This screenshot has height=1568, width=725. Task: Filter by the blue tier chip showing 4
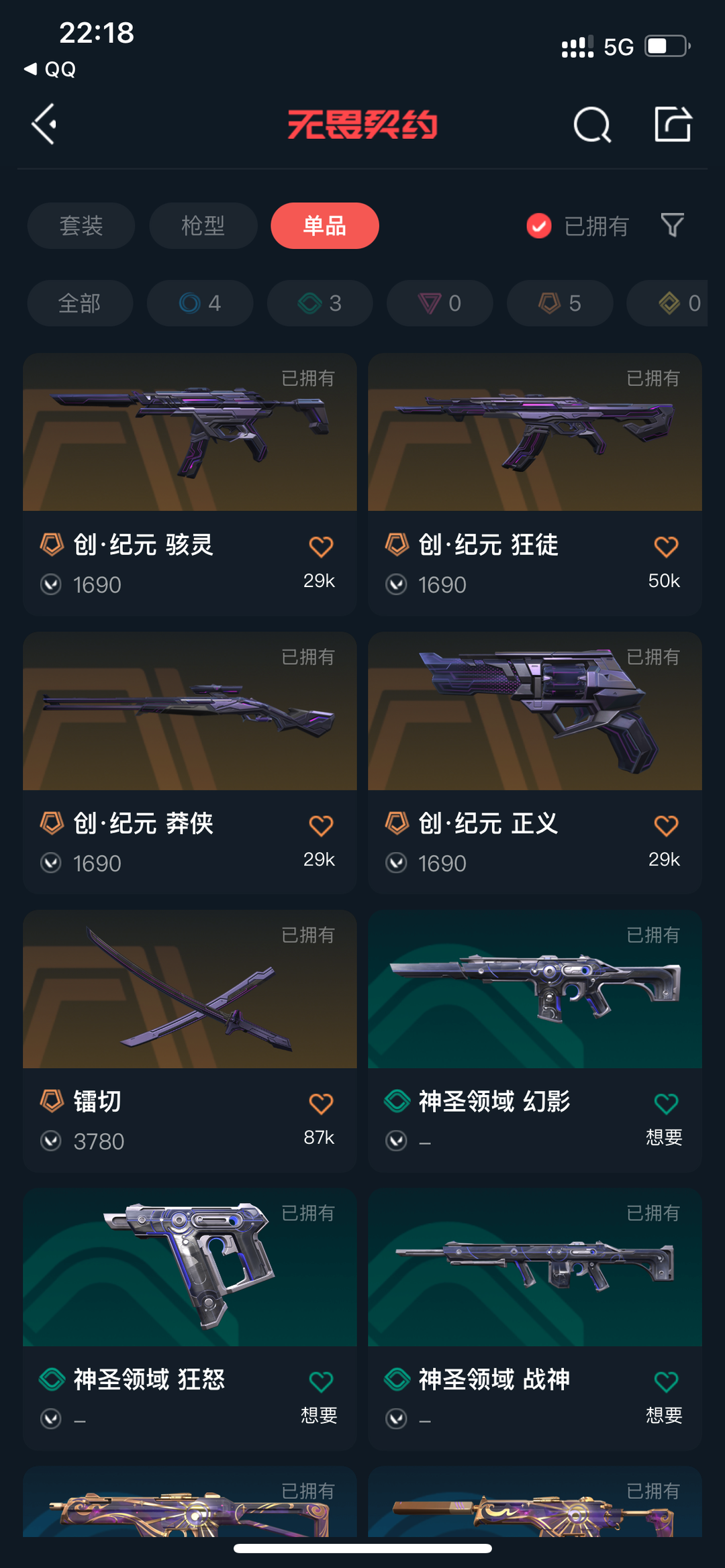coord(200,303)
